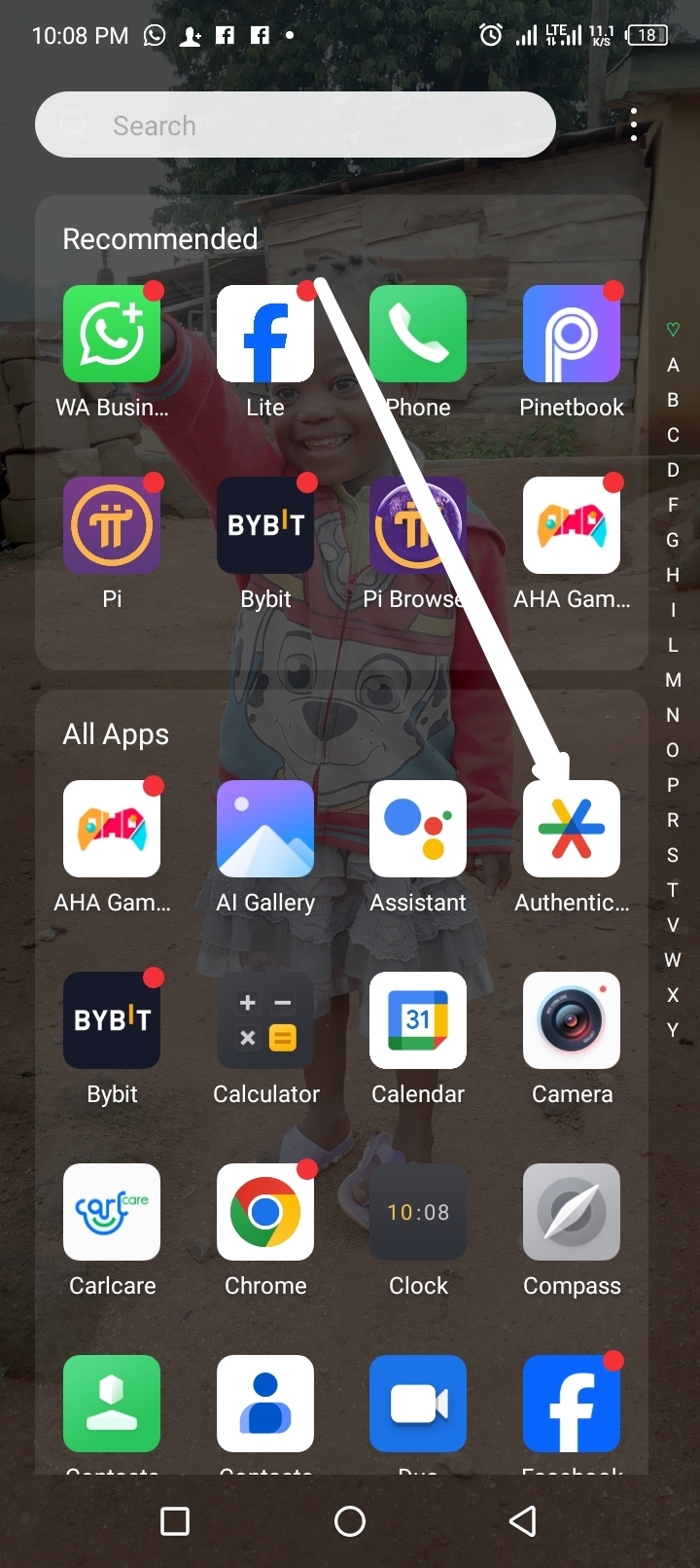Open WA Business from Recommended
This screenshot has height=1568, width=700.
pos(112,334)
